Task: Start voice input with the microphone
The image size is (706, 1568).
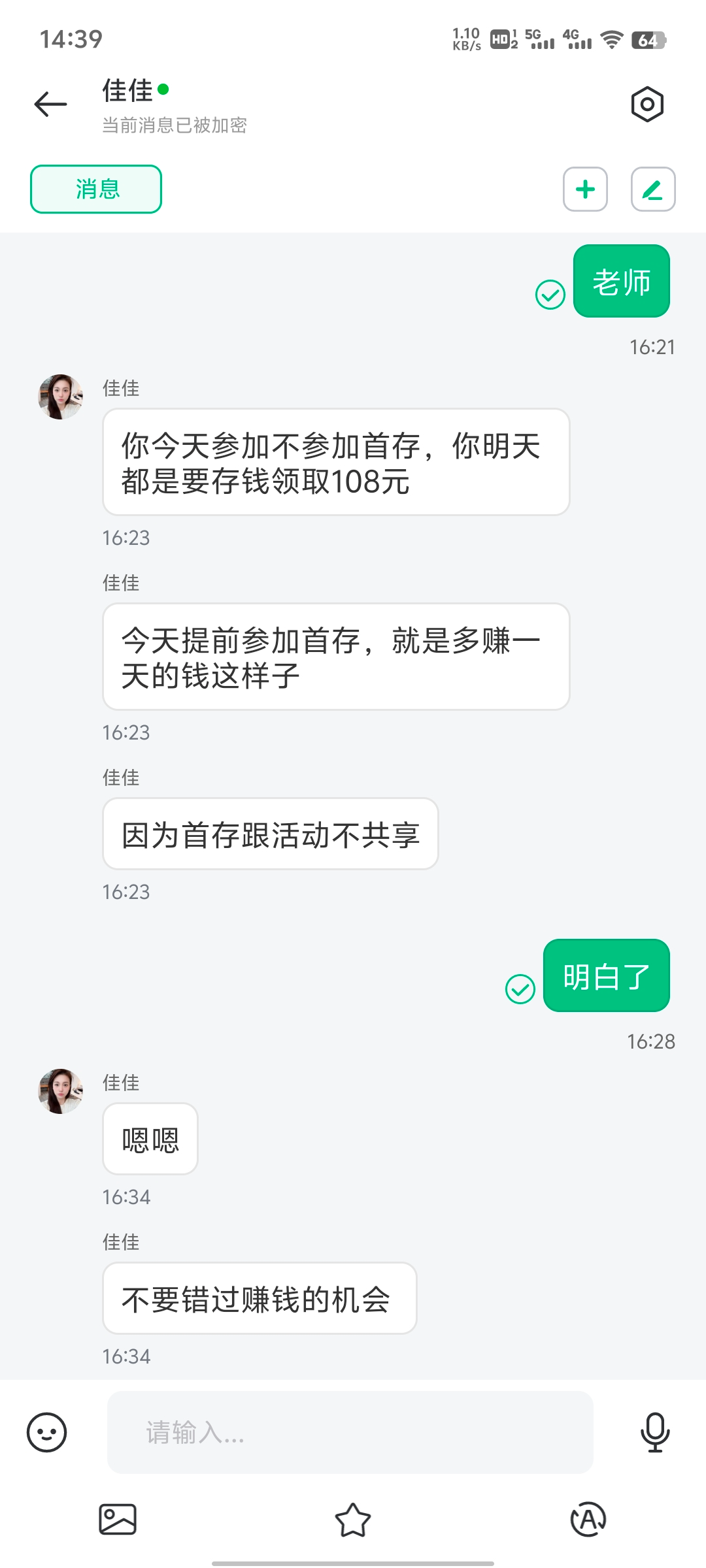Action: (x=654, y=1432)
